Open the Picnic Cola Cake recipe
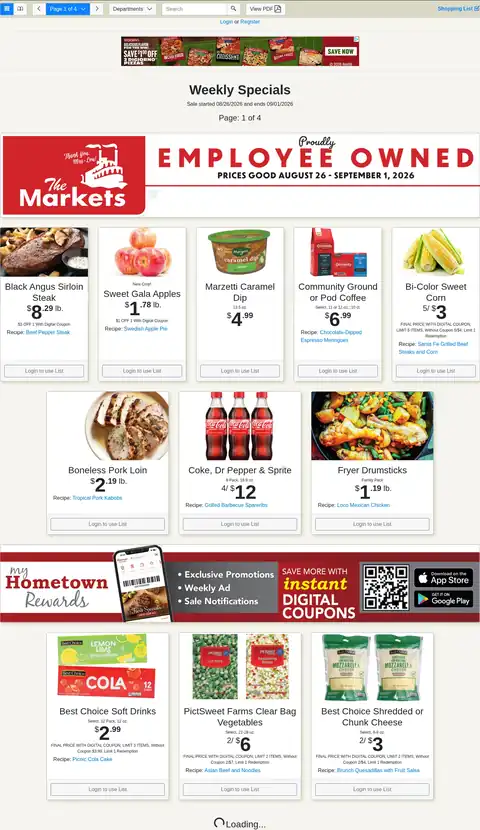The height and width of the screenshot is (830, 480). click(92, 759)
